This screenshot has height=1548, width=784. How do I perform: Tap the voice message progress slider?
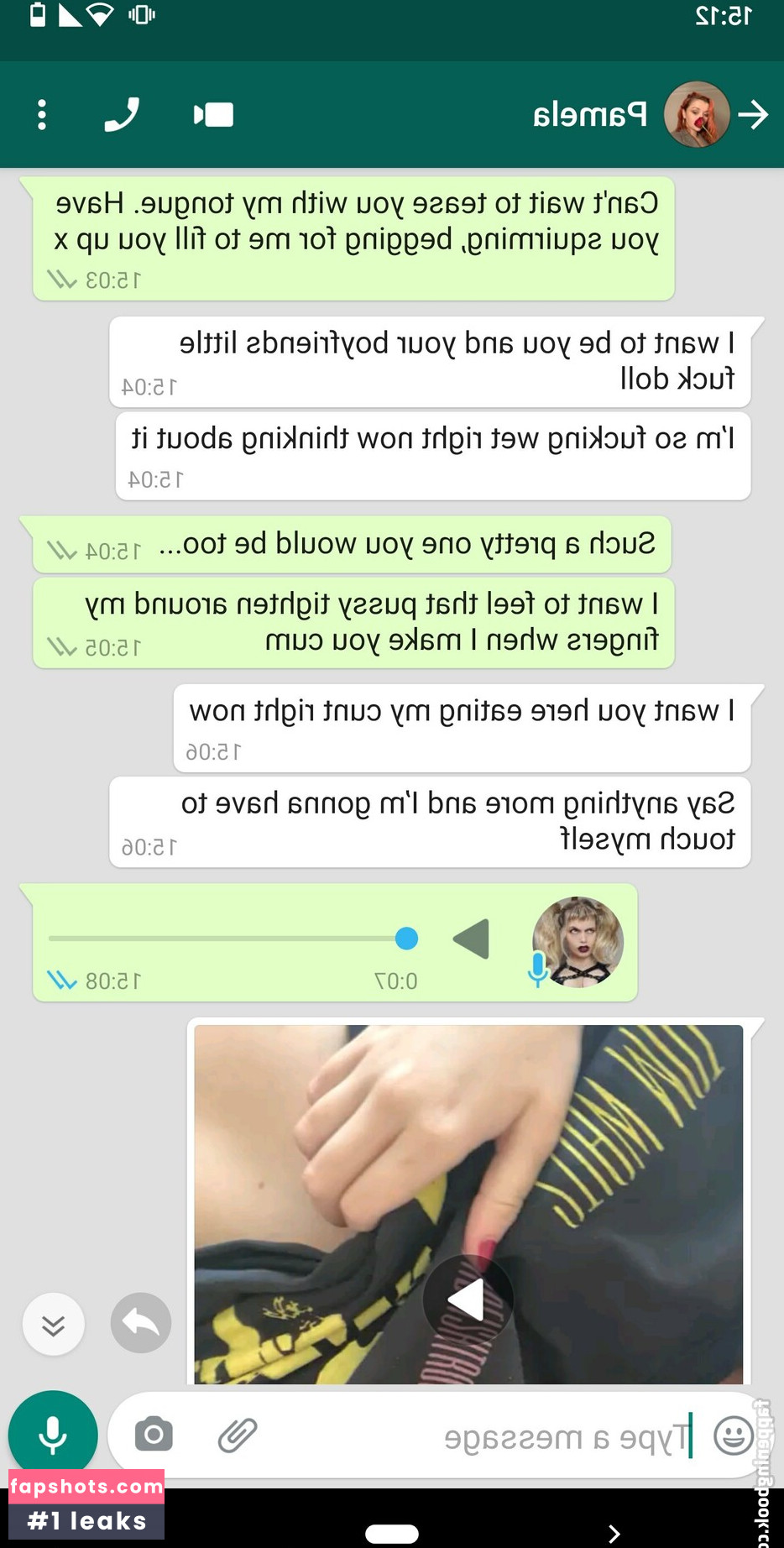point(227,939)
